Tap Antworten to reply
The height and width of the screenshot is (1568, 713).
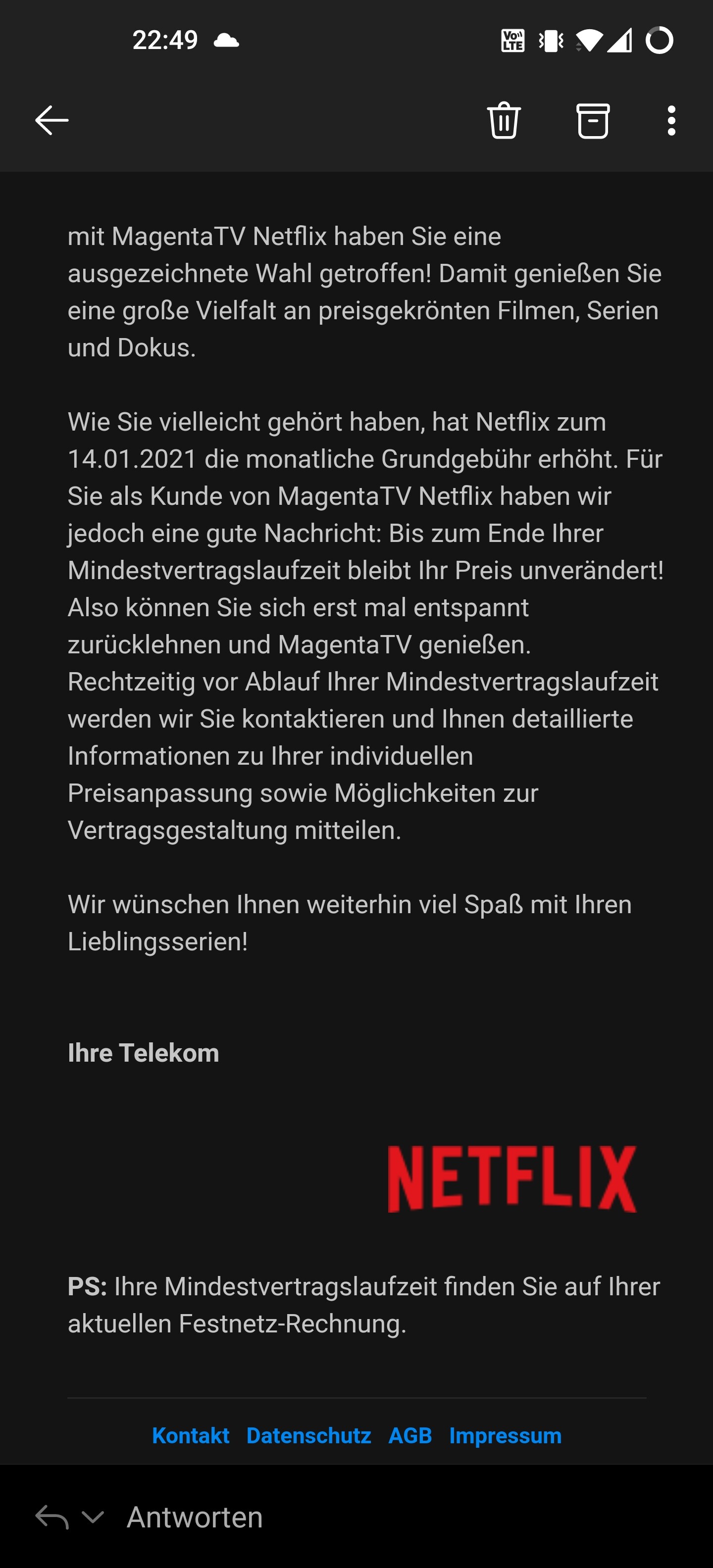click(194, 1517)
